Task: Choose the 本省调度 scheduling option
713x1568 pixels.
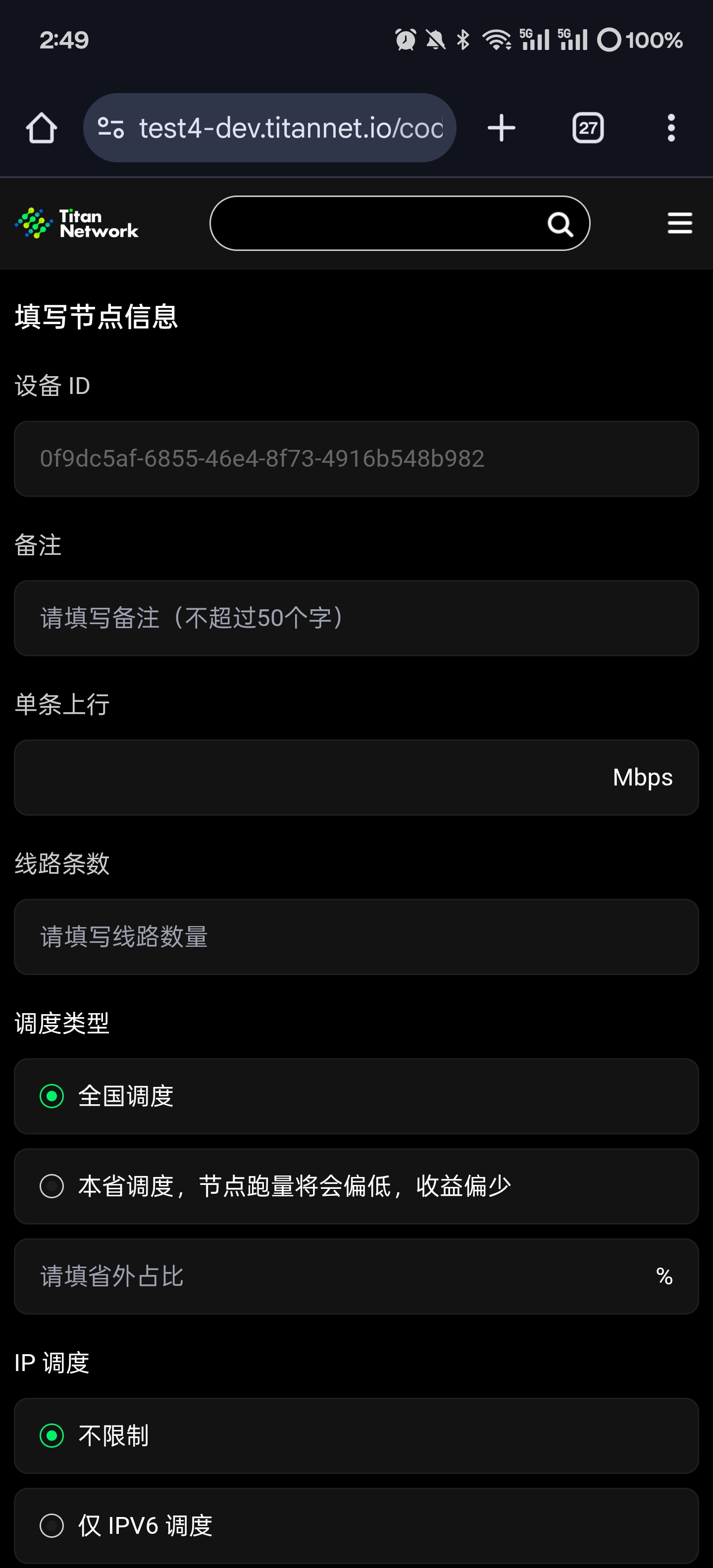Action: pos(52,1186)
